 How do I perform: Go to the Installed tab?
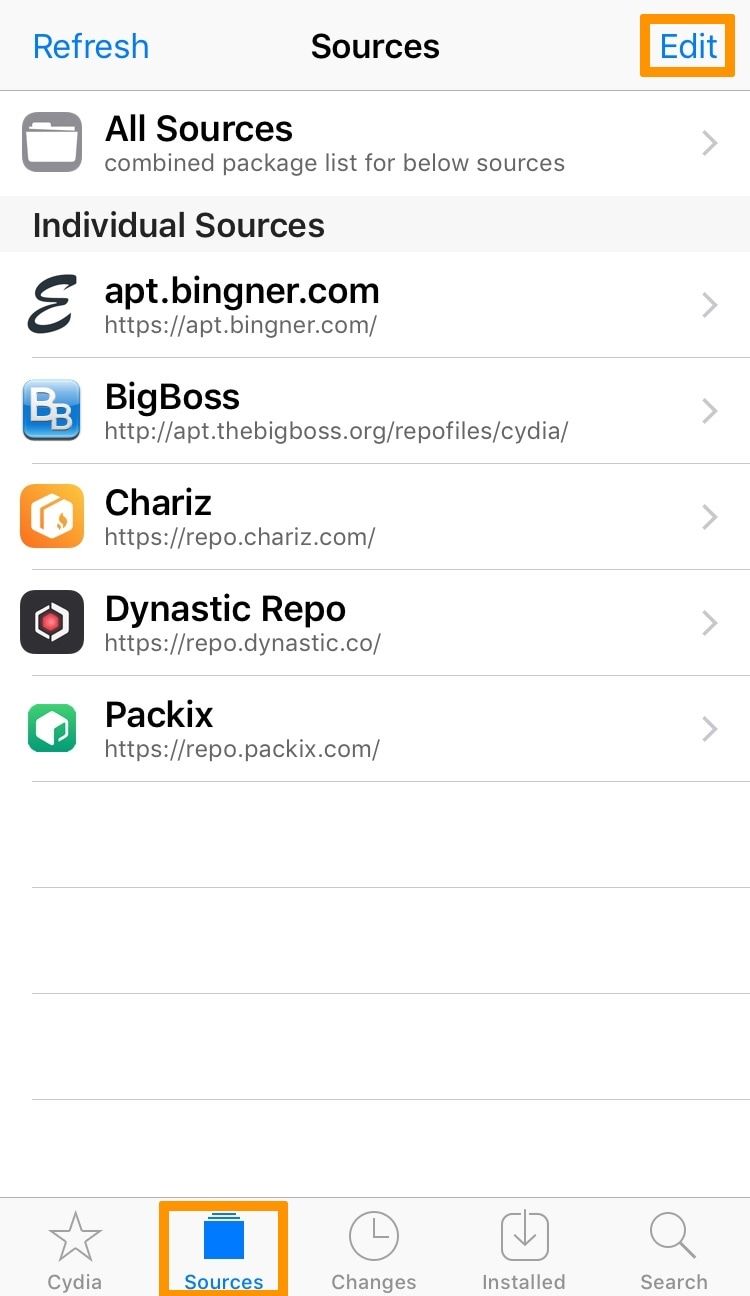[x=524, y=1250]
